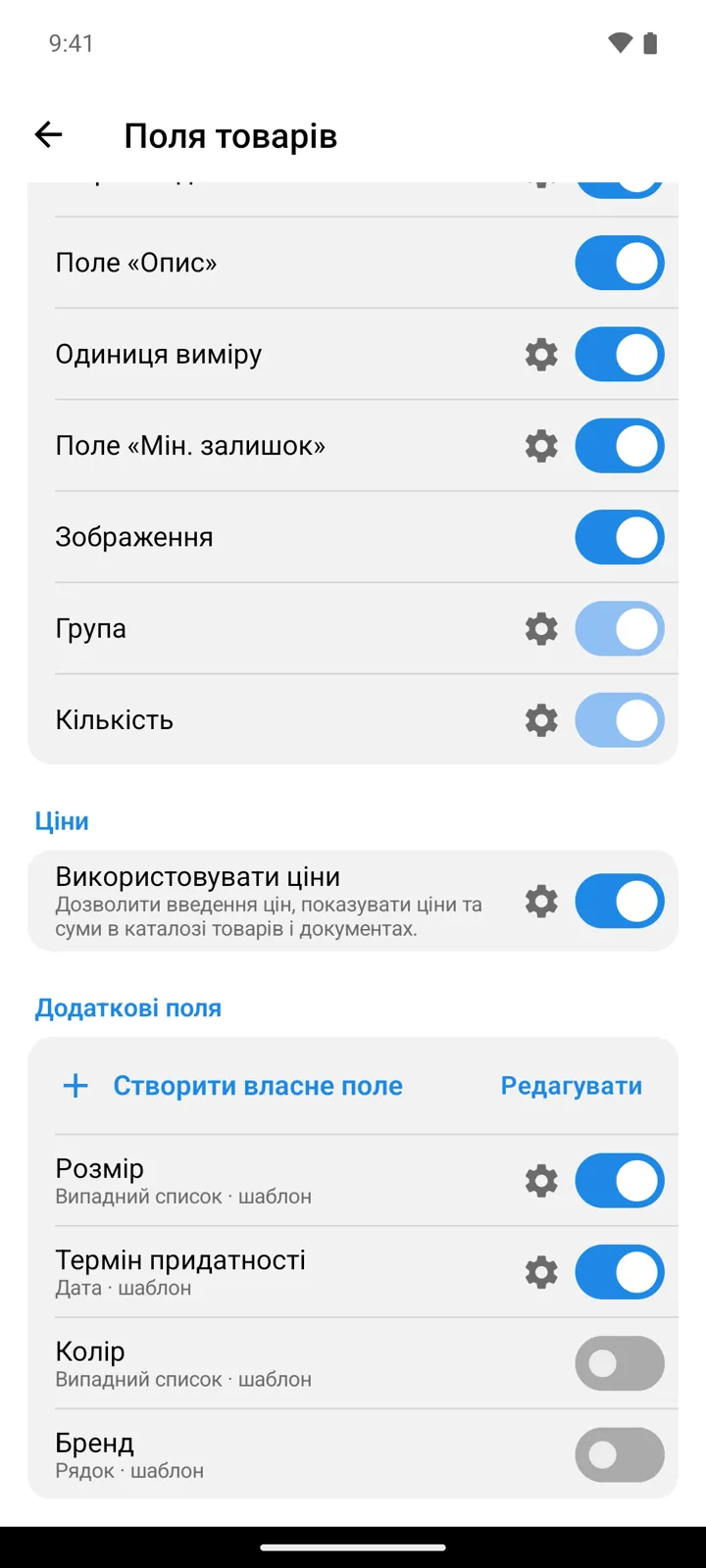Open gear settings for Розмір field
This screenshot has height=1568, width=706.
(541, 1181)
